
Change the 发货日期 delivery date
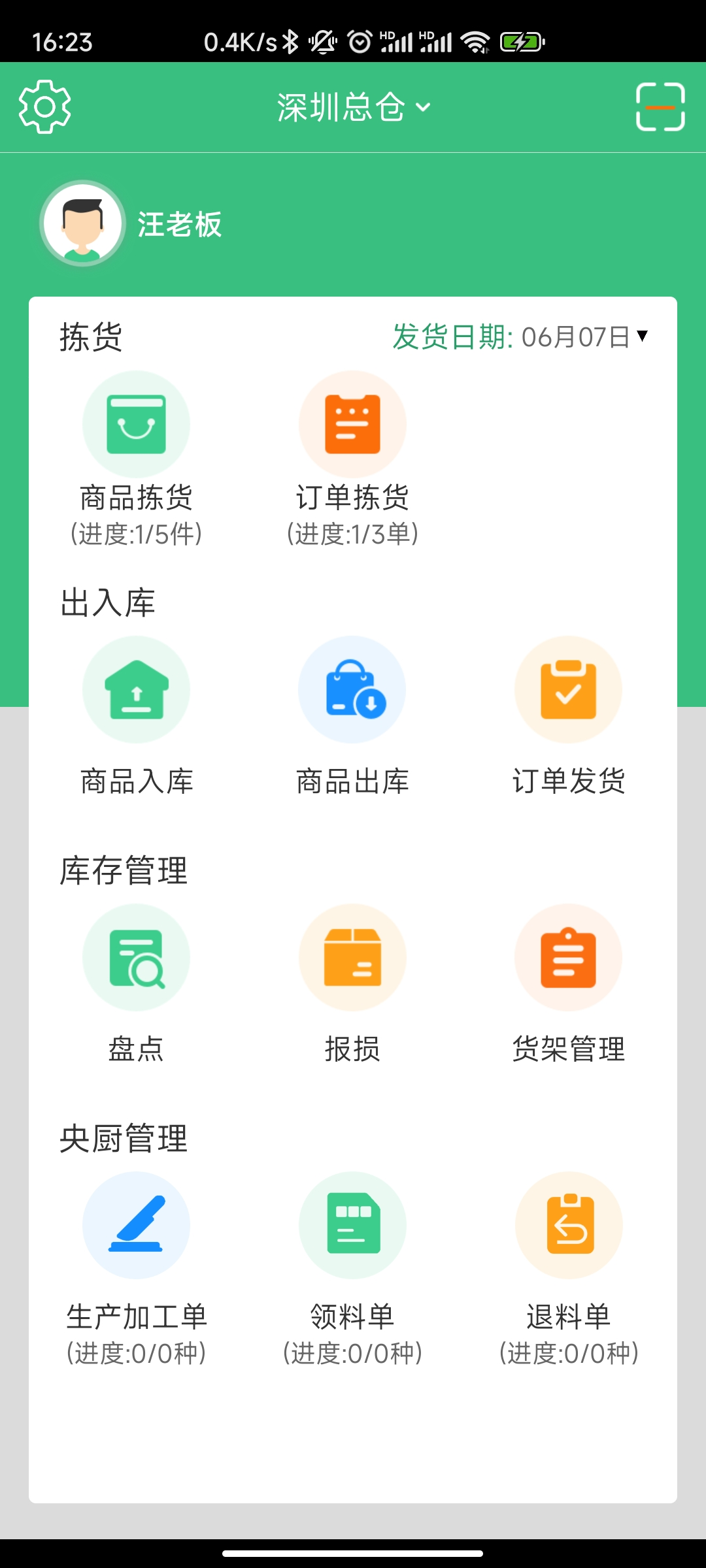575,337
